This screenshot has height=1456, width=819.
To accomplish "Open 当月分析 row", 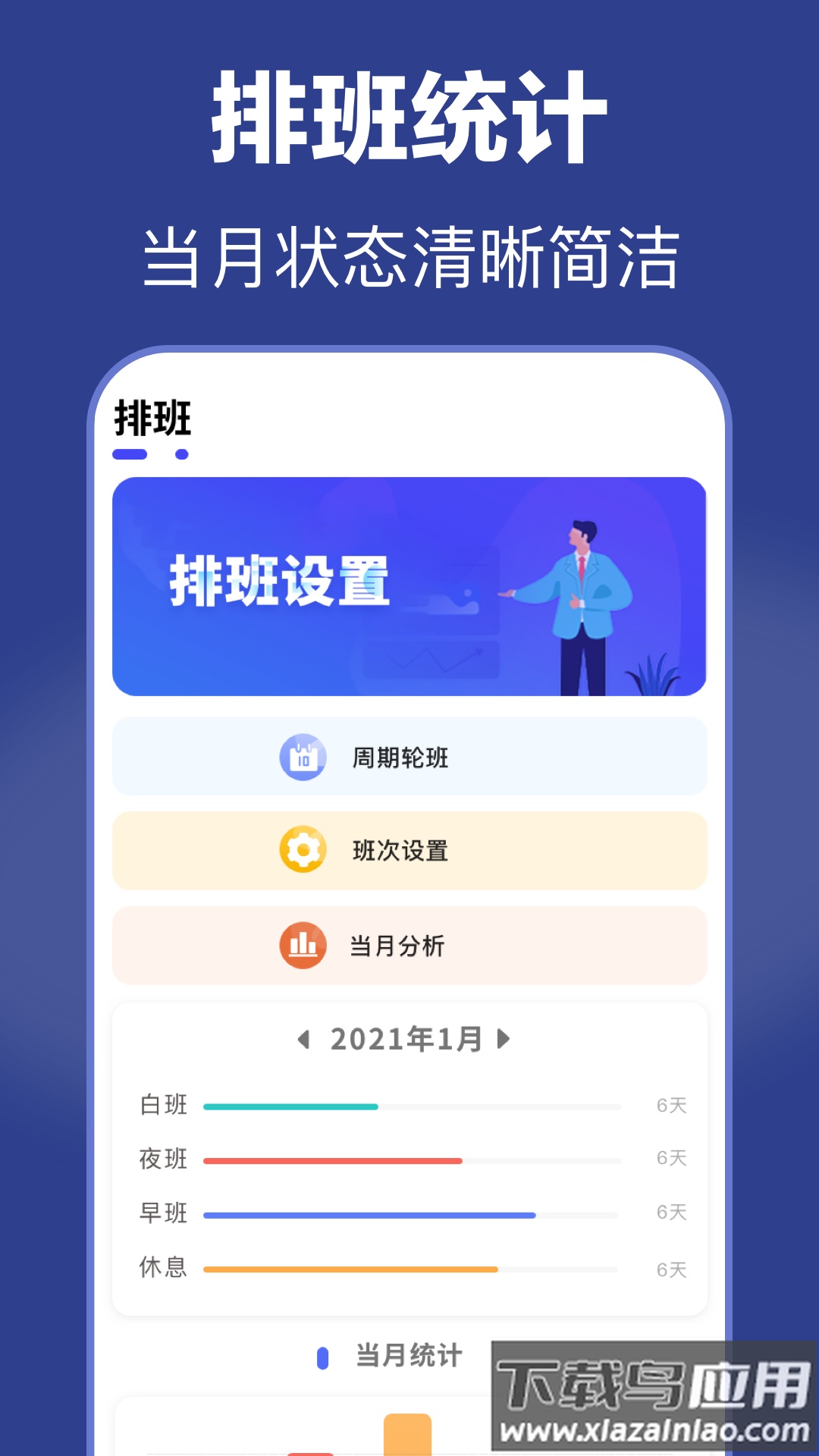I will 409,946.
